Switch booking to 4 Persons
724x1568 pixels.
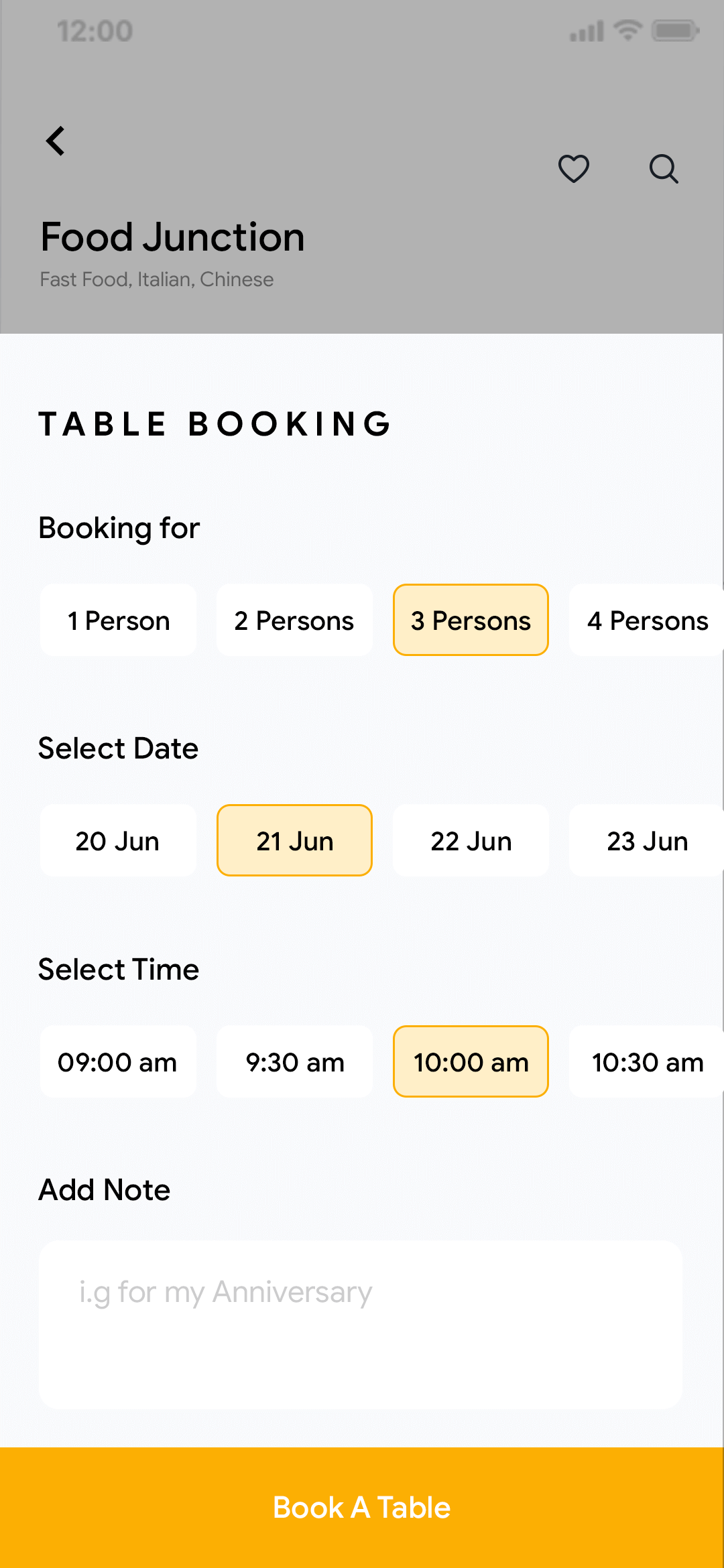pyautogui.click(x=647, y=620)
